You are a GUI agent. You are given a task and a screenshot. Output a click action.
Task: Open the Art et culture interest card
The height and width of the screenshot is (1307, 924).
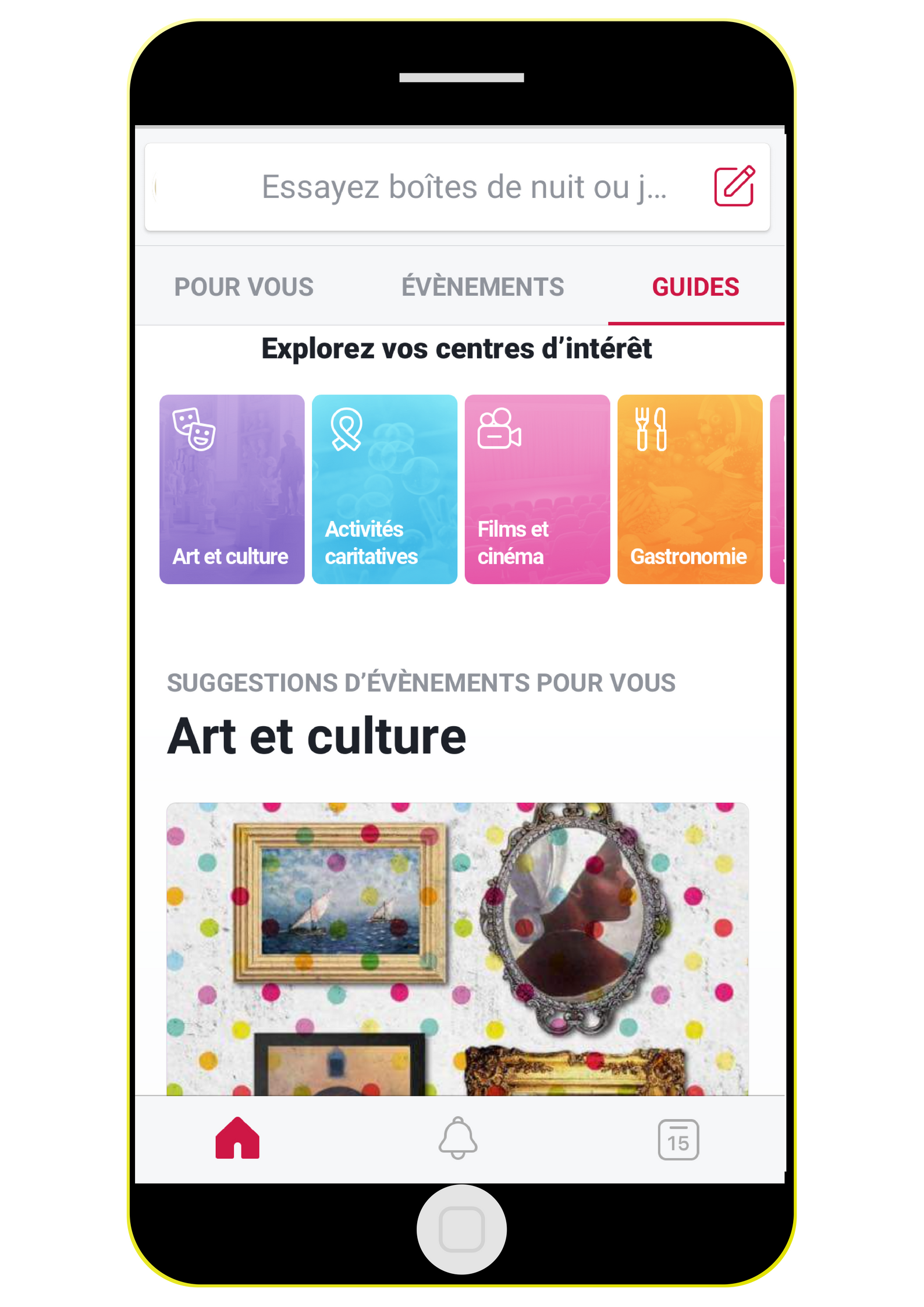point(232,489)
